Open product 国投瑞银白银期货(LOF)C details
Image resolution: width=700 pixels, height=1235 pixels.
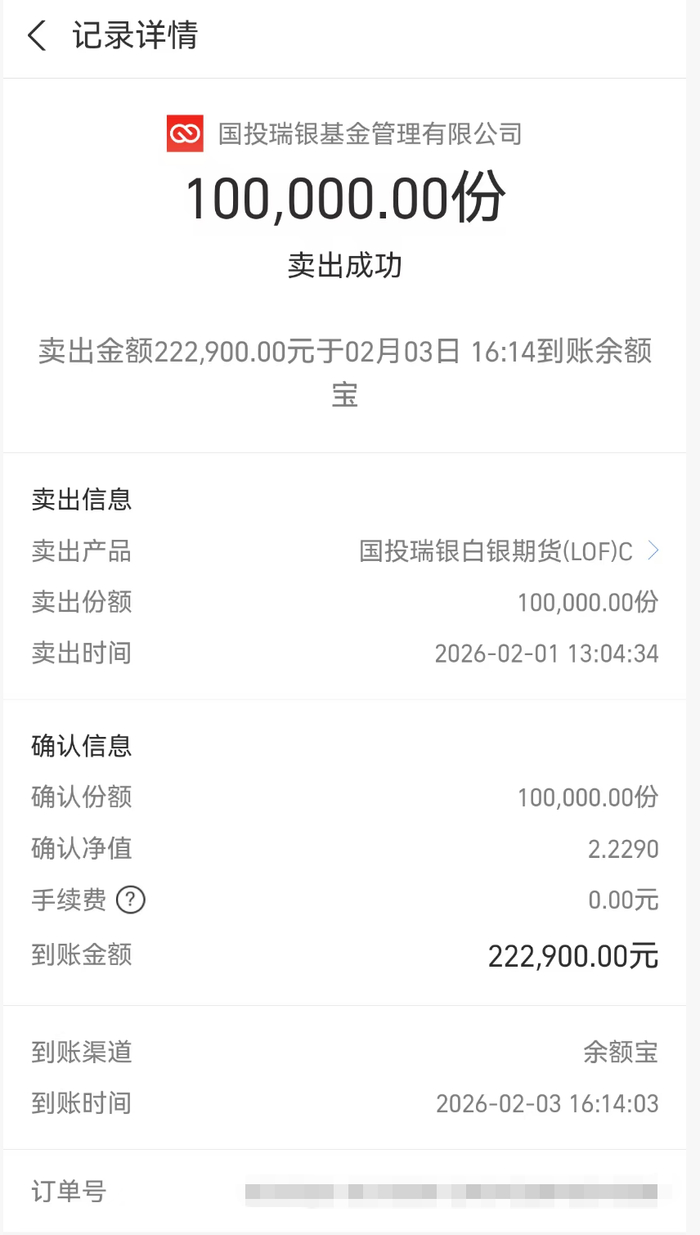tap(509, 551)
